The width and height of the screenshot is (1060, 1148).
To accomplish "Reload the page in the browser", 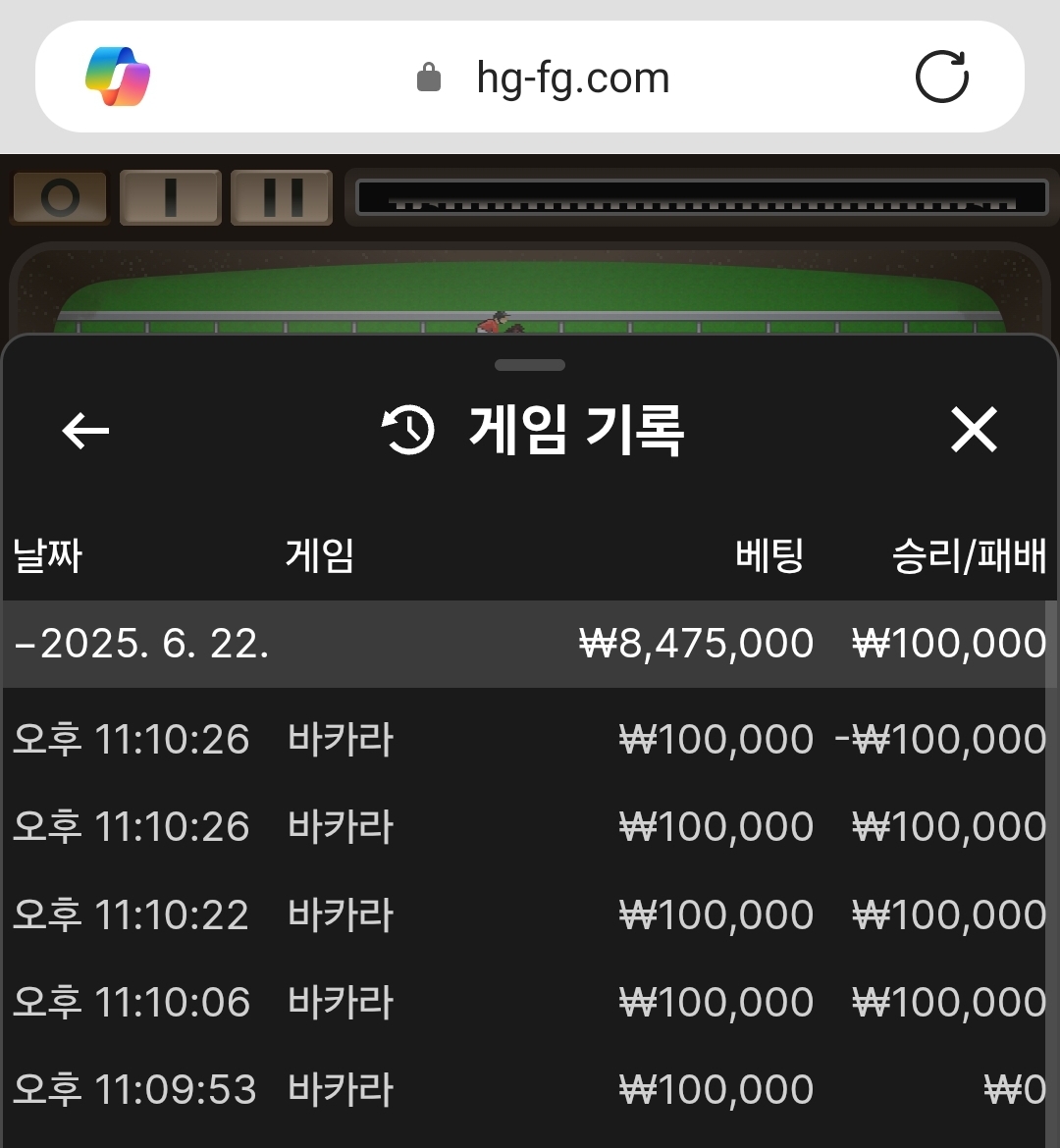I will pyautogui.click(x=941, y=78).
